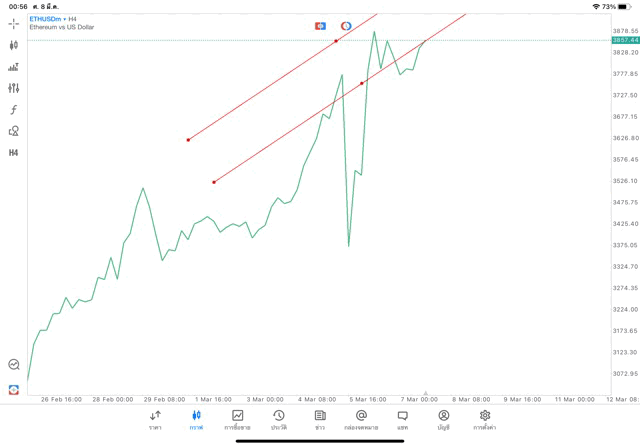
Task: Change the chart type via the candlestick icon
Action: (13, 45)
